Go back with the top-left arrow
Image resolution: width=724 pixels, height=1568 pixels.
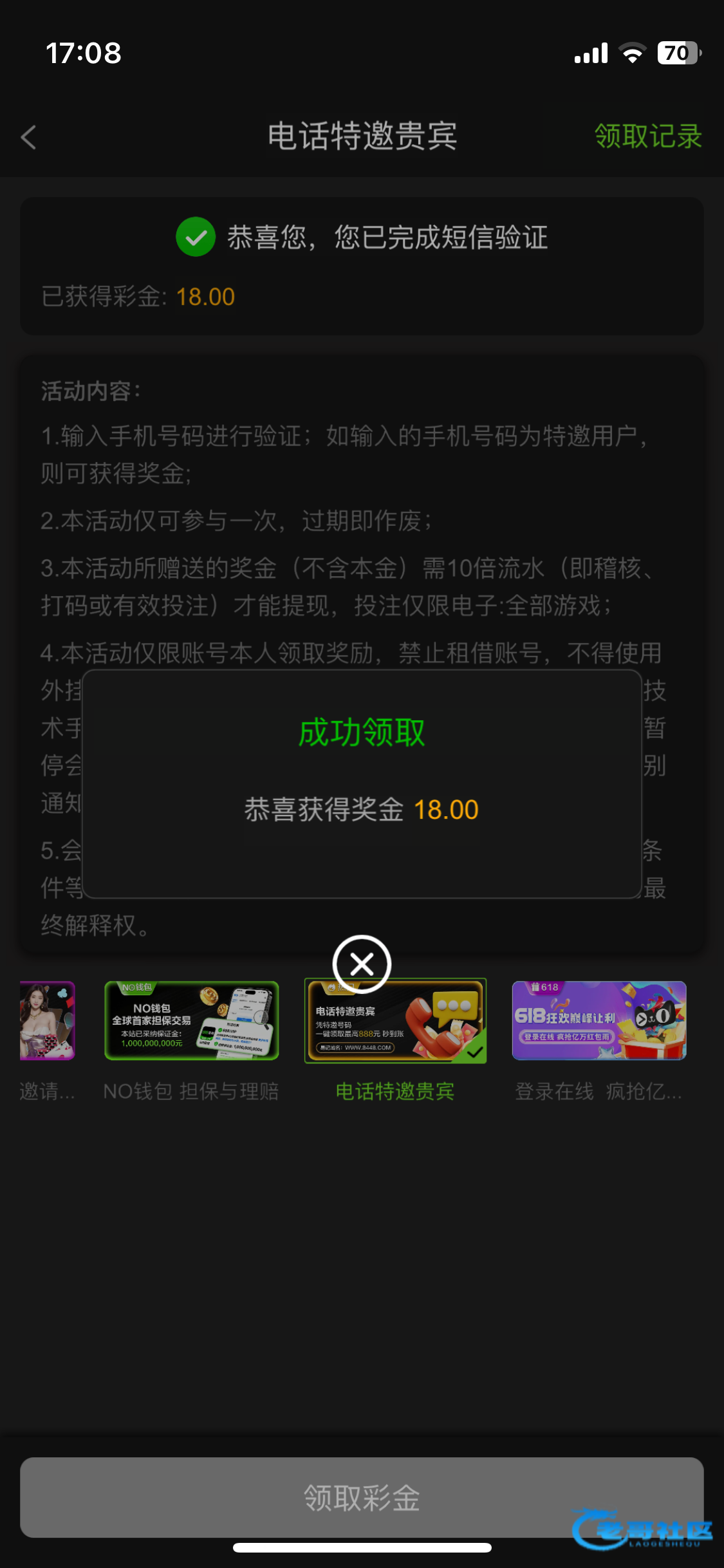point(29,137)
